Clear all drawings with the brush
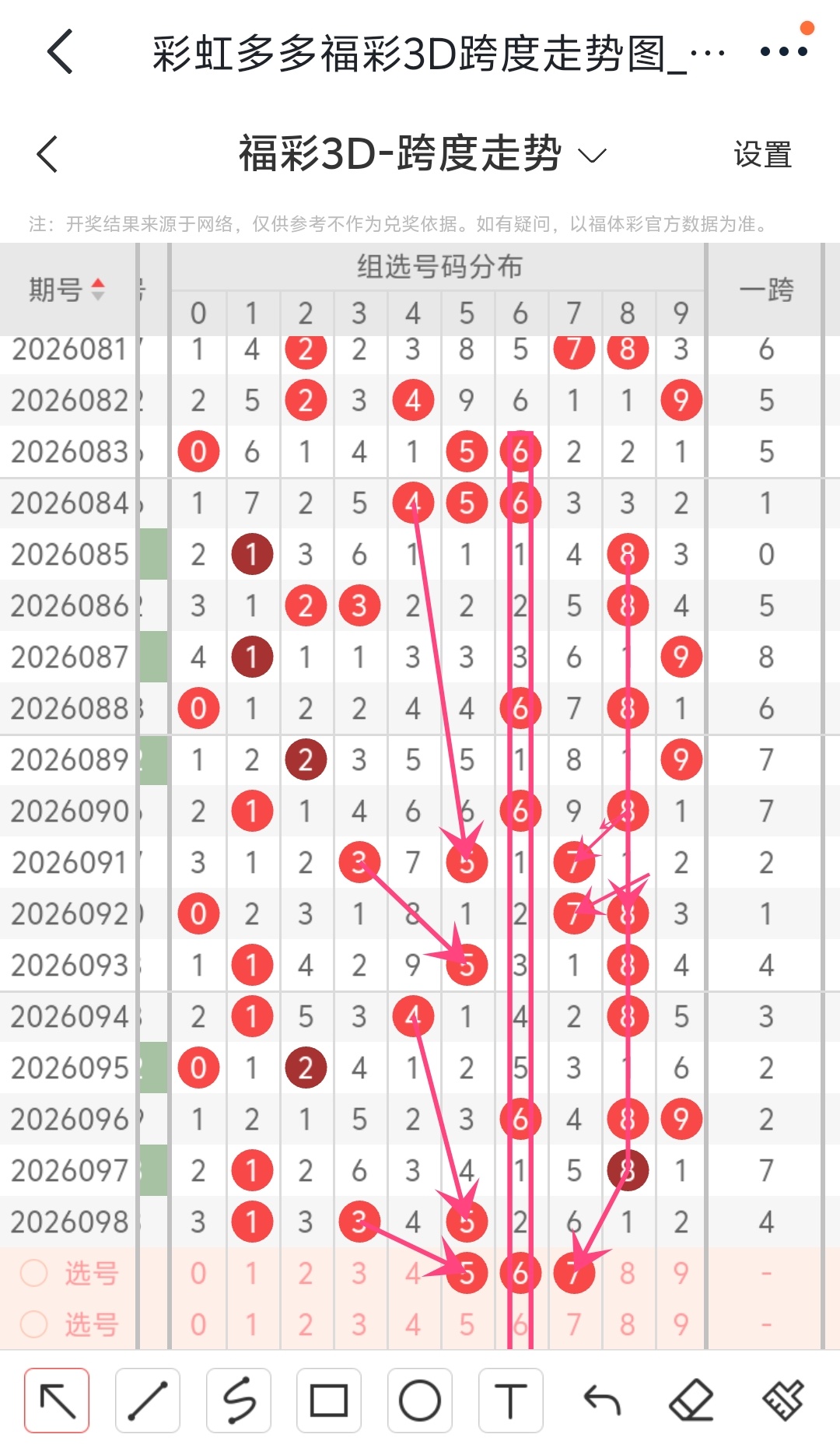This screenshot has width=840, height=1448. [782, 1401]
